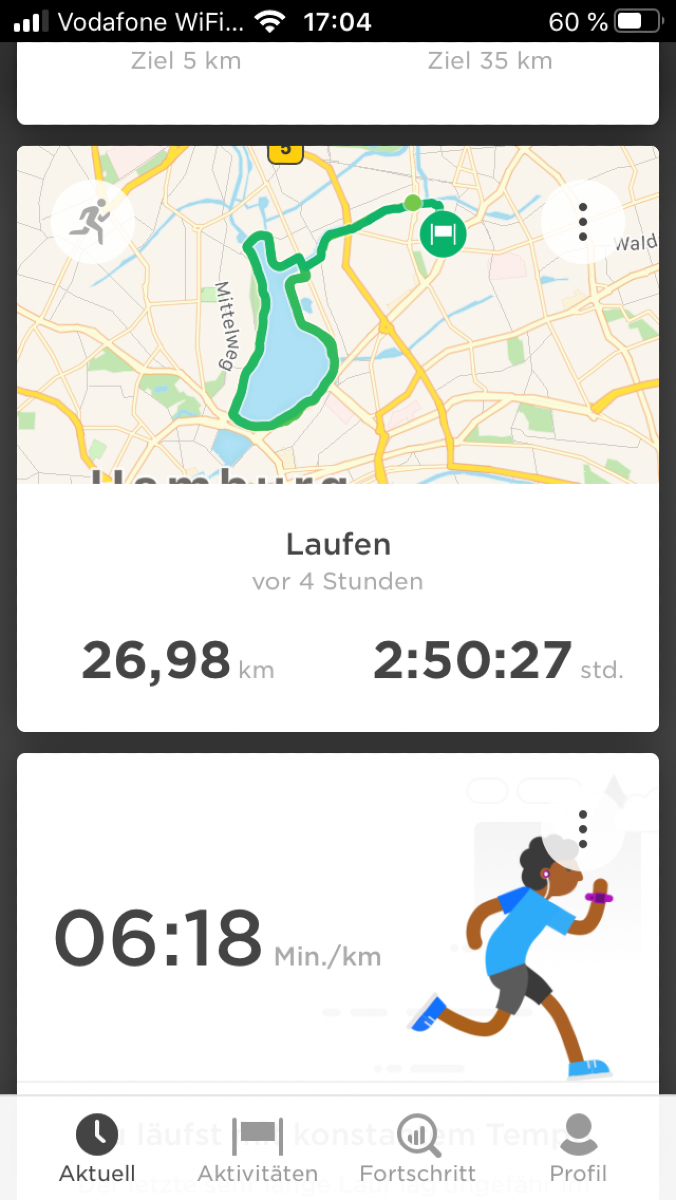Switch to the Fortschritt tab
676x1200 pixels.
tap(417, 1150)
